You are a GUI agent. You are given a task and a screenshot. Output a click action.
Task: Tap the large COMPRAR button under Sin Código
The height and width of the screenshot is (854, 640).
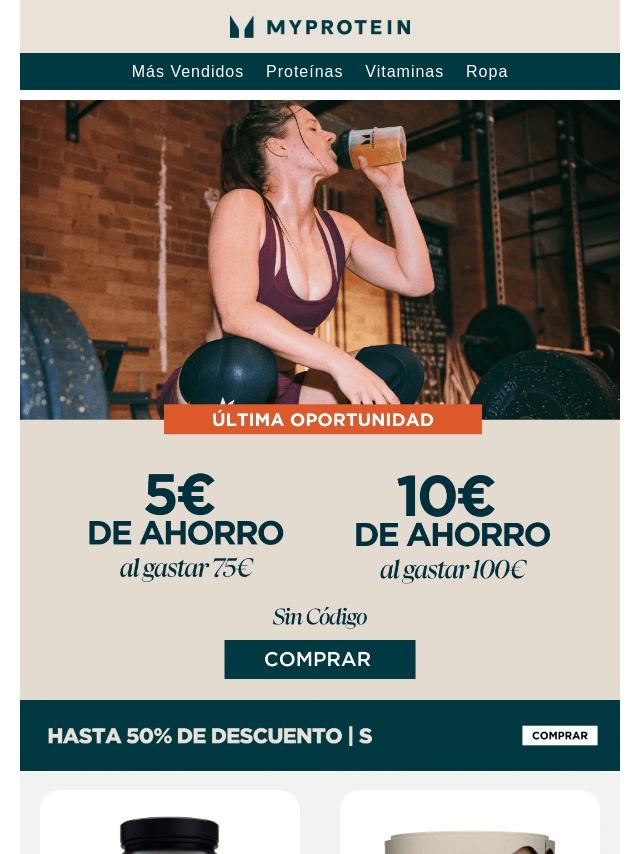pyautogui.click(x=319, y=659)
